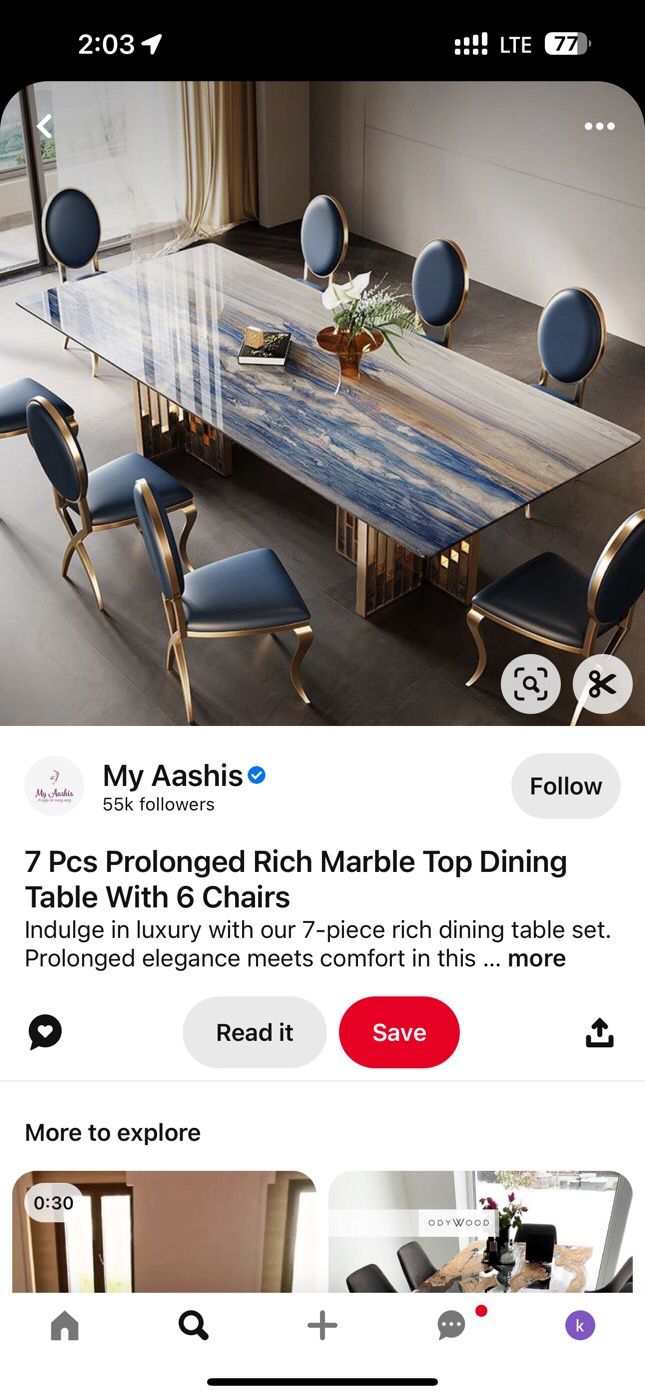Open the My Aashis profile
Viewport: 645px width, 1398px height.
(x=172, y=776)
